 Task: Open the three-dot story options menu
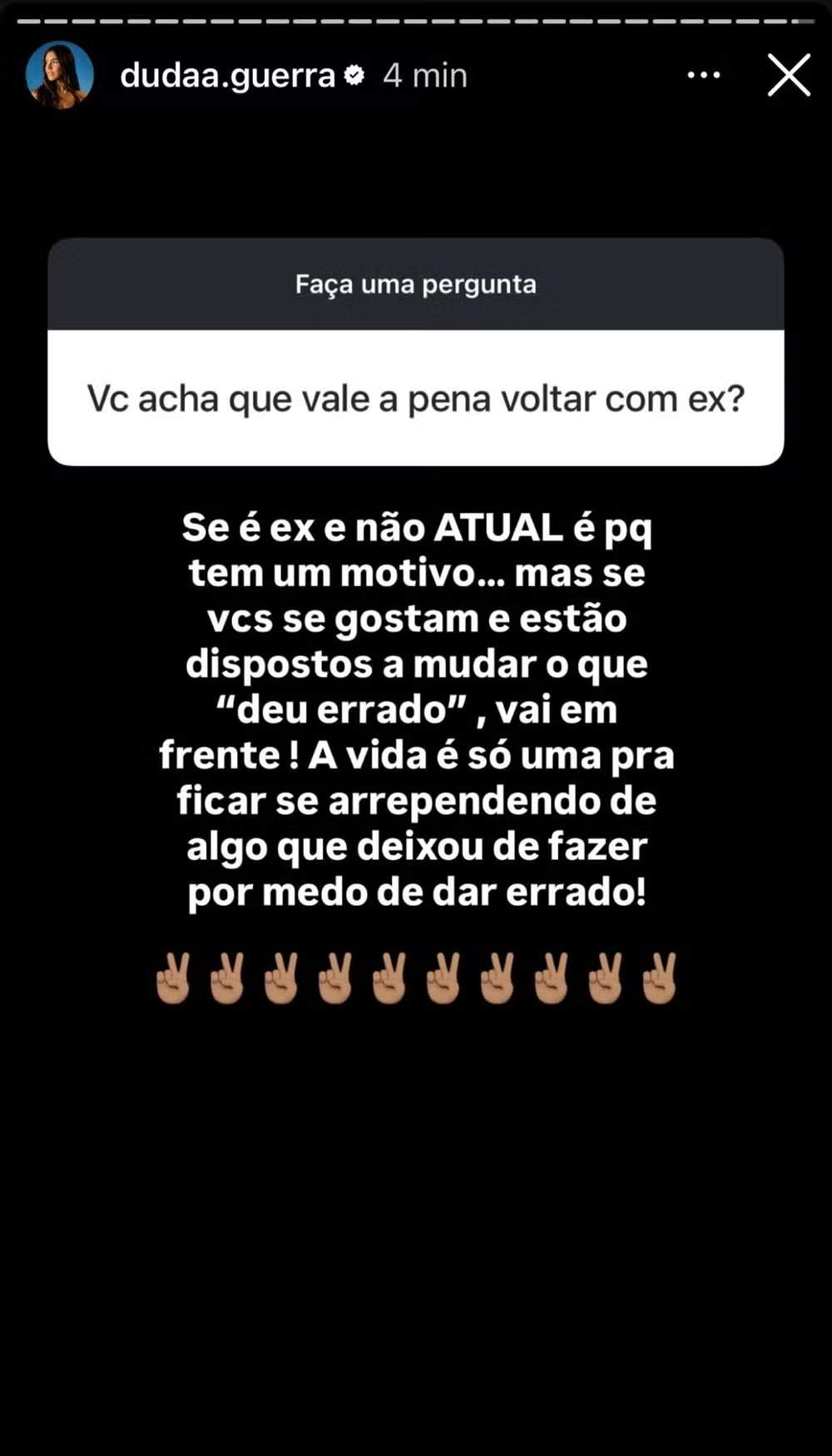(x=704, y=75)
